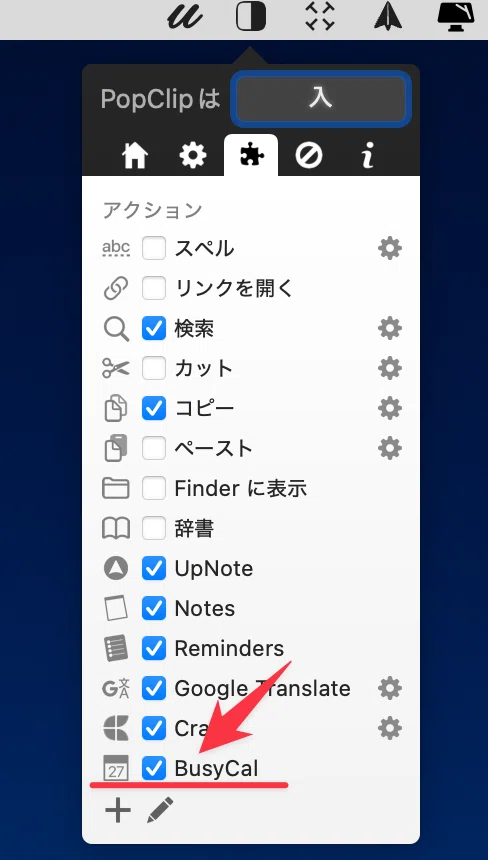Uncheck the 検索 action
This screenshot has width=488, height=860.
[154, 329]
